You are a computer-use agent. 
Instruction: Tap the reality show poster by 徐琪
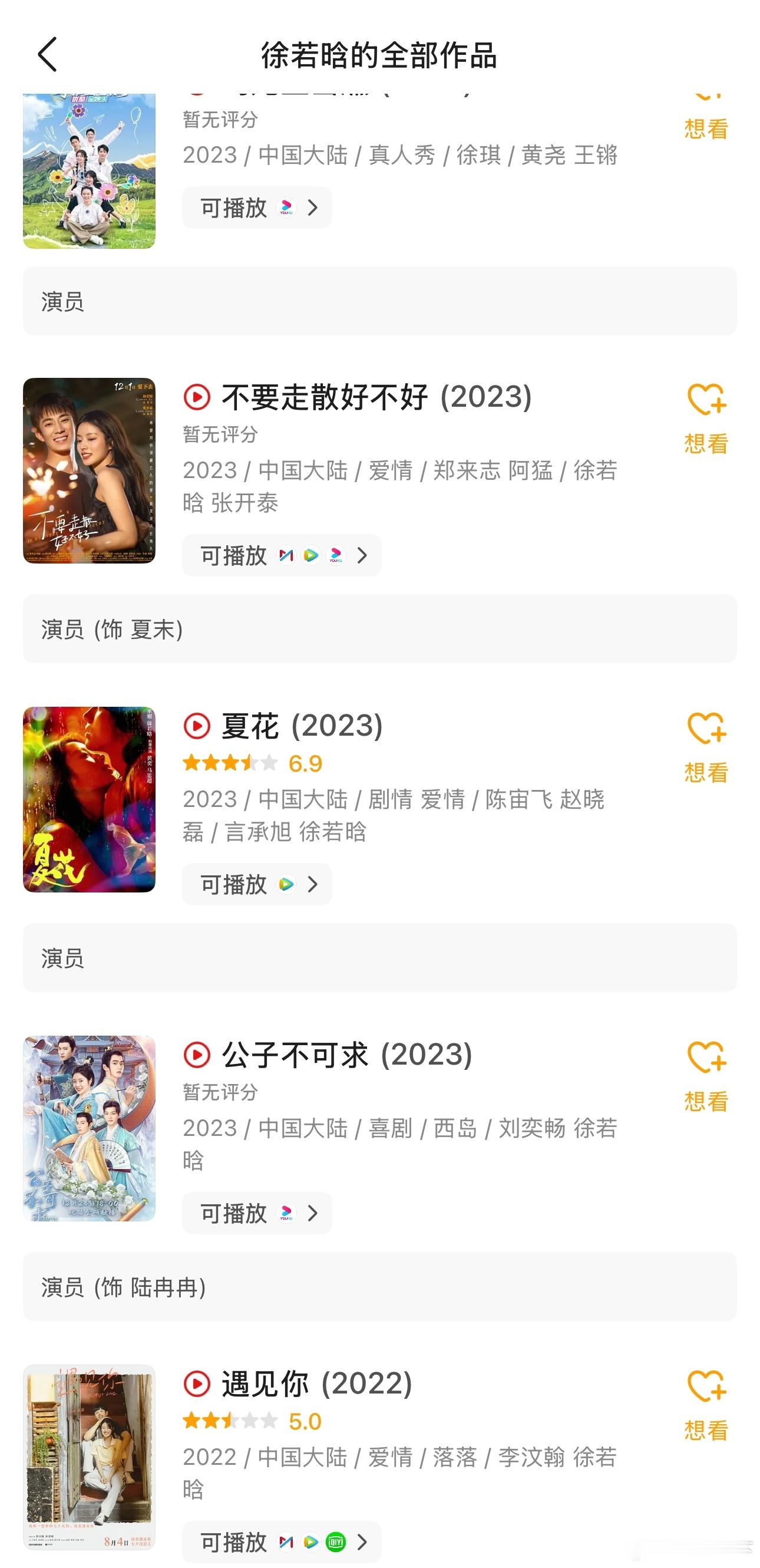point(90,171)
